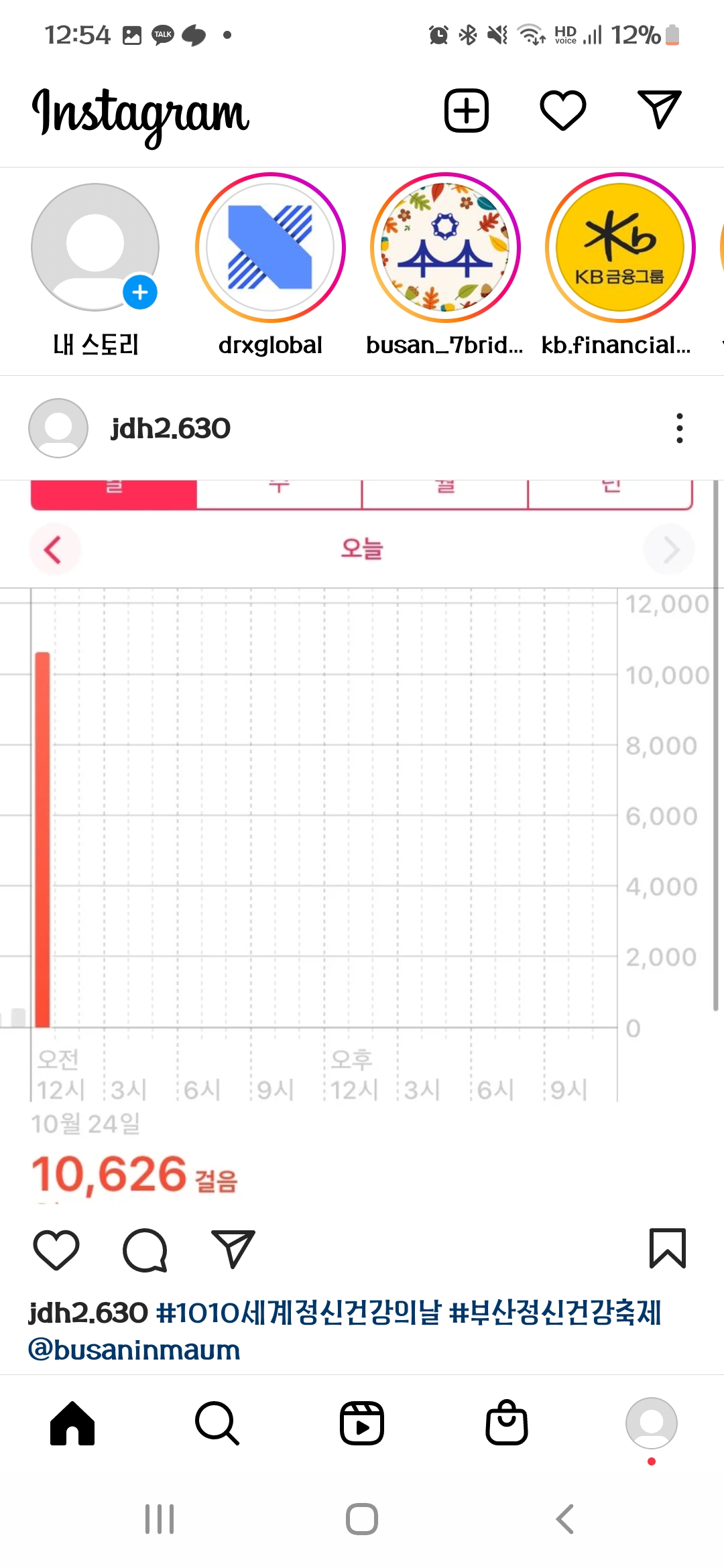View busan_7brid story

[x=445, y=248]
